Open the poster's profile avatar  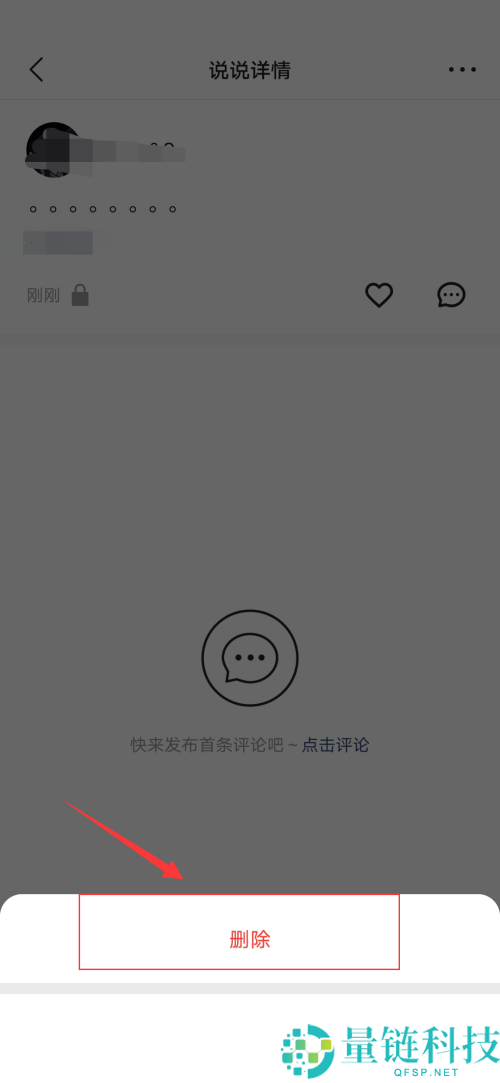(51, 148)
